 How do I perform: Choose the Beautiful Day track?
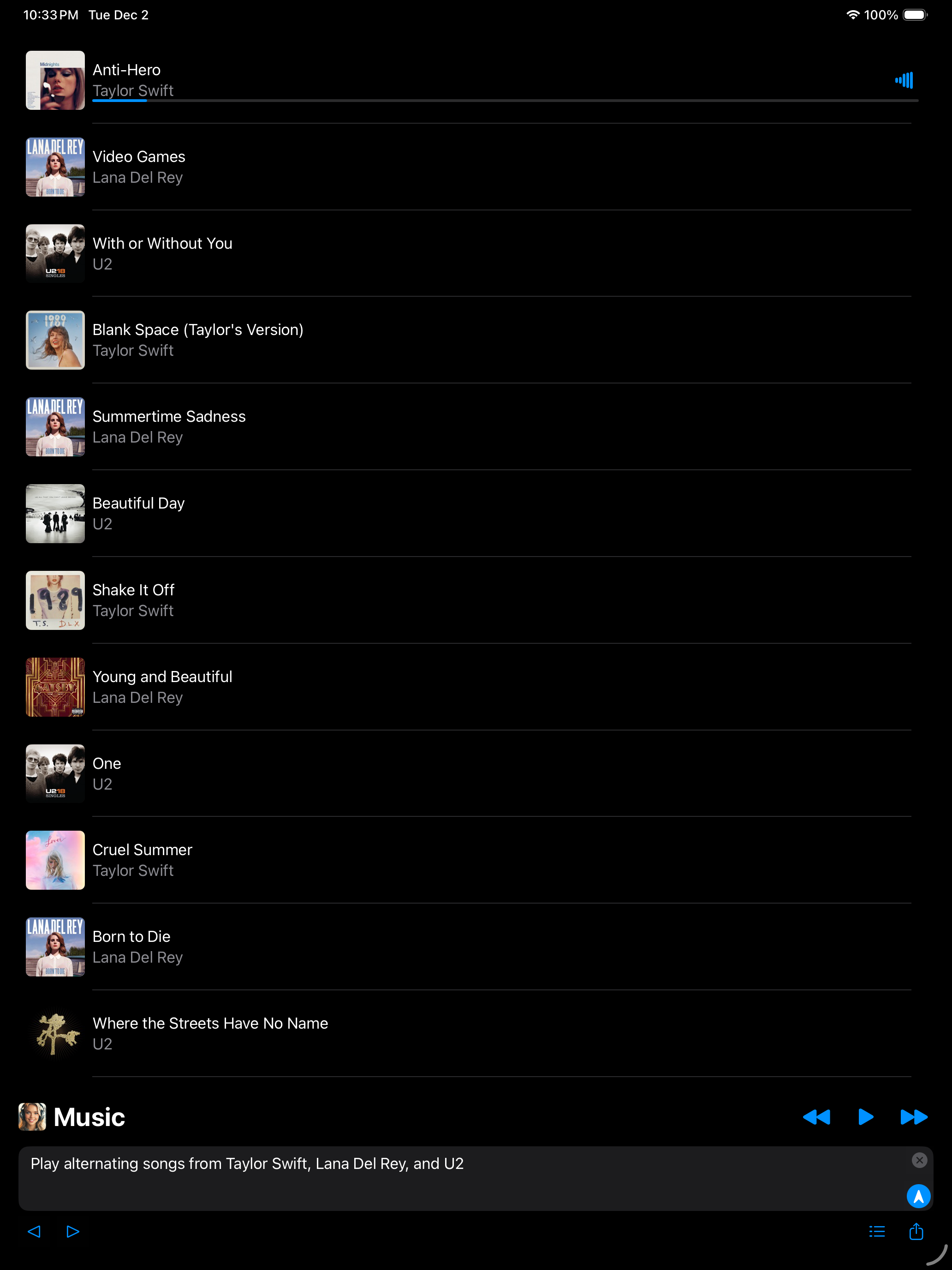[x=138, y=513]
